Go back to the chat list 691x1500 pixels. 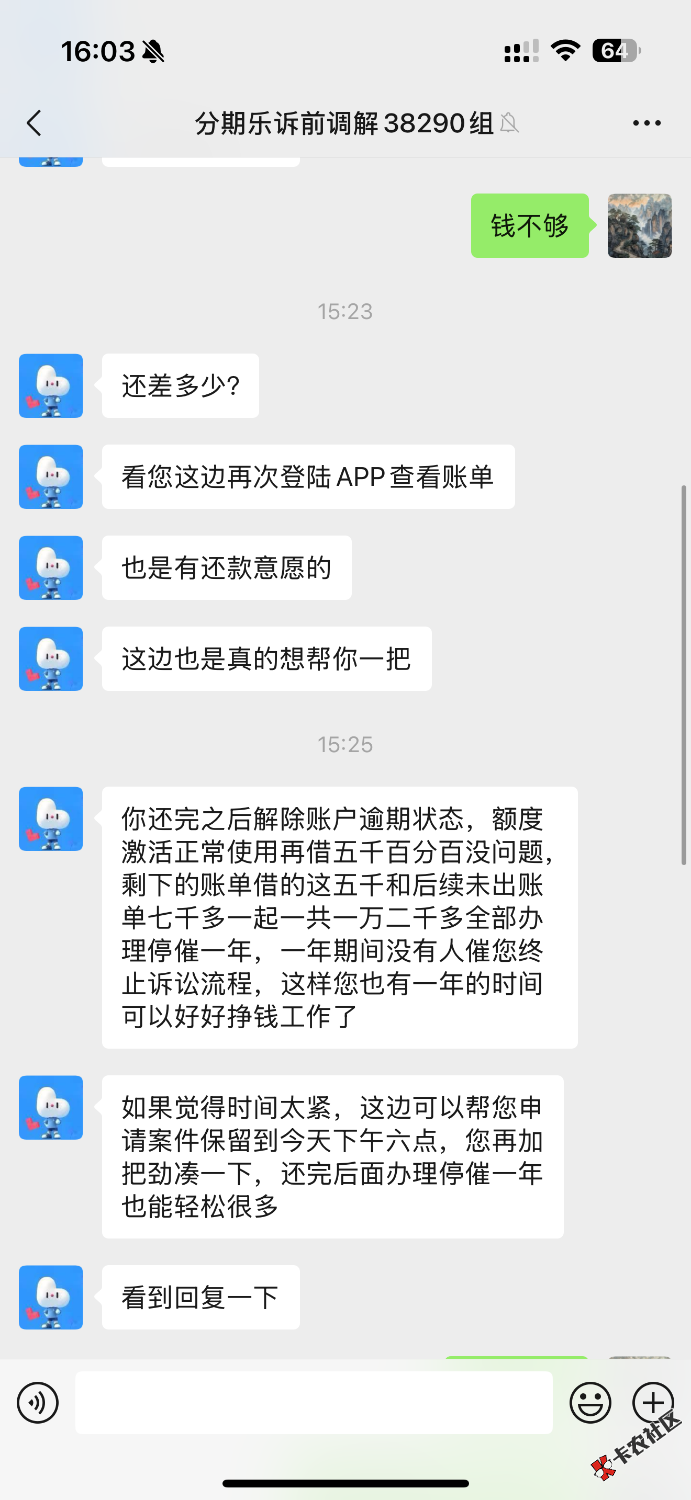pyautogui.click(x=34, y=123)
